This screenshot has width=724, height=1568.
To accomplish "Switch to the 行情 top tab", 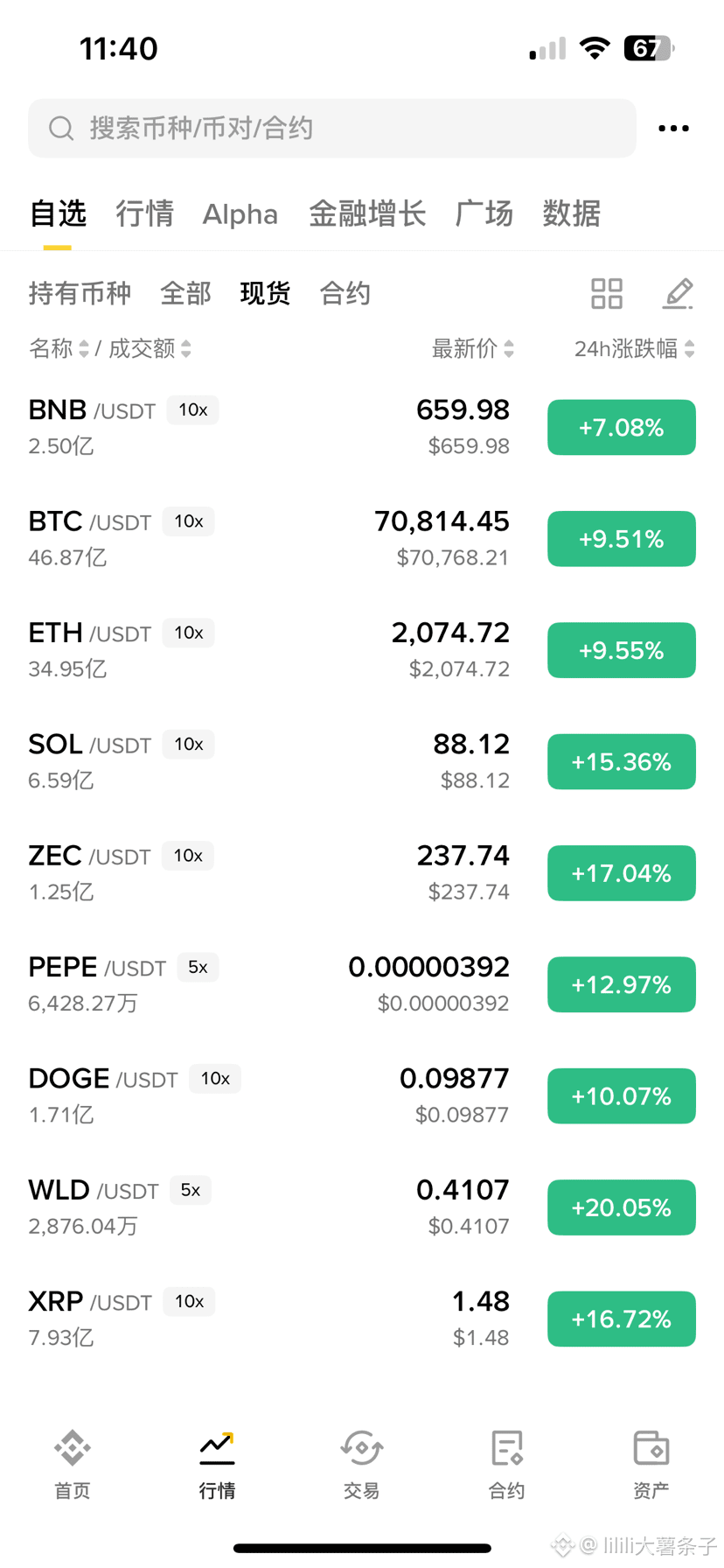I will (145, 213).
